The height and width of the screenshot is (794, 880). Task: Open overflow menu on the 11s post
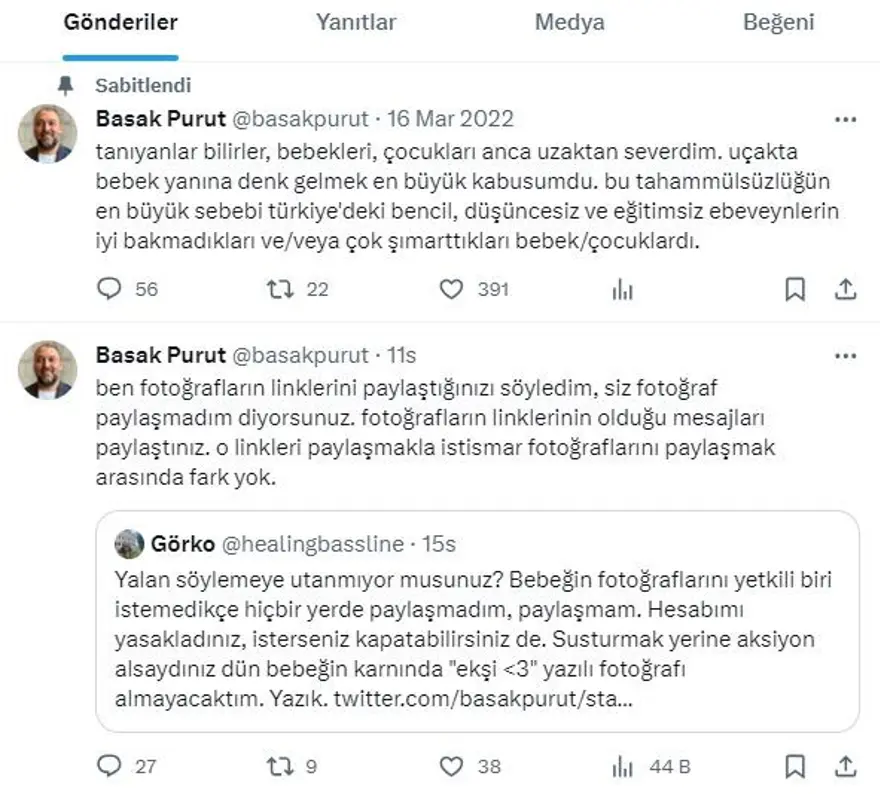click(845, 356)
